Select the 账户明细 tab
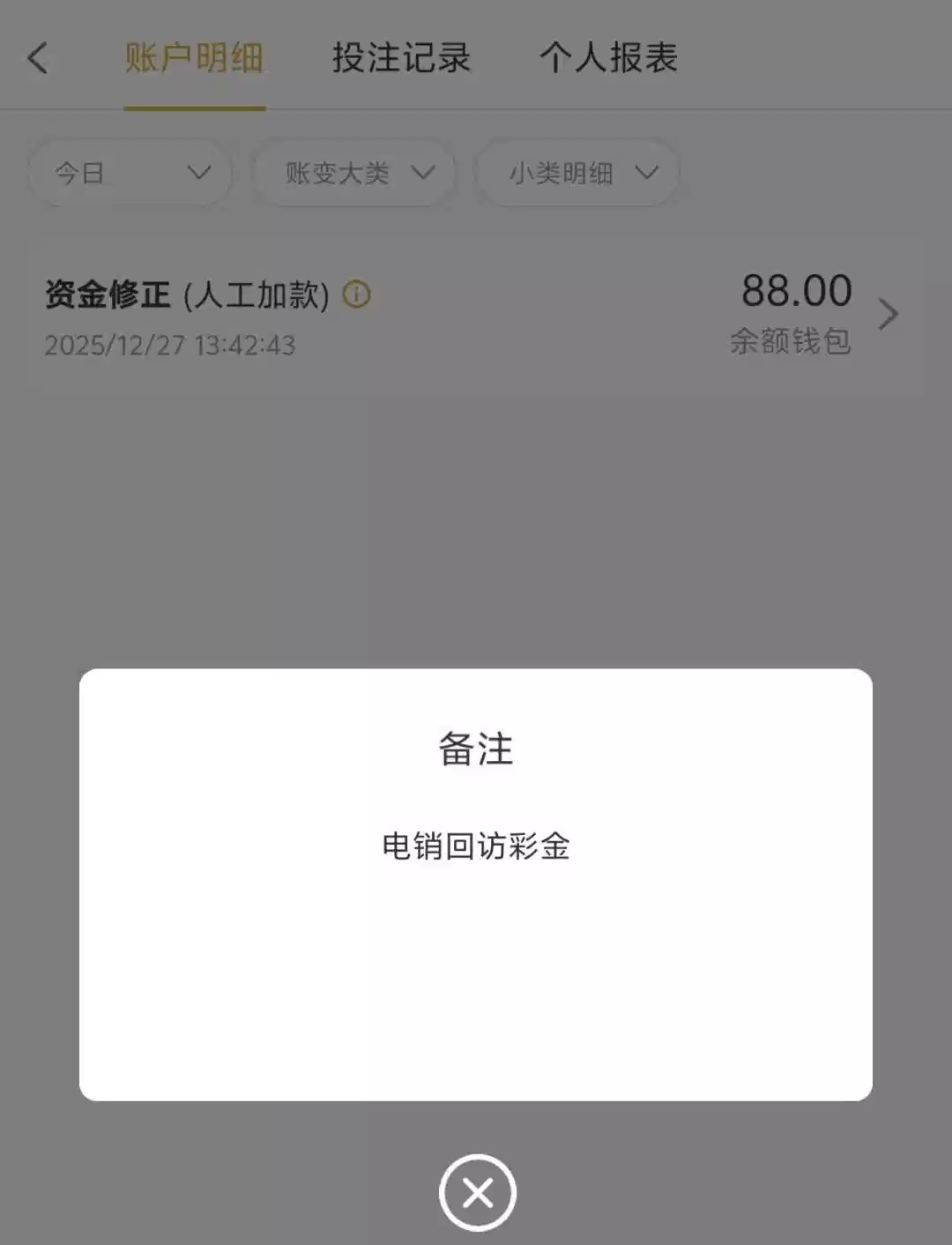 (194, 59)
